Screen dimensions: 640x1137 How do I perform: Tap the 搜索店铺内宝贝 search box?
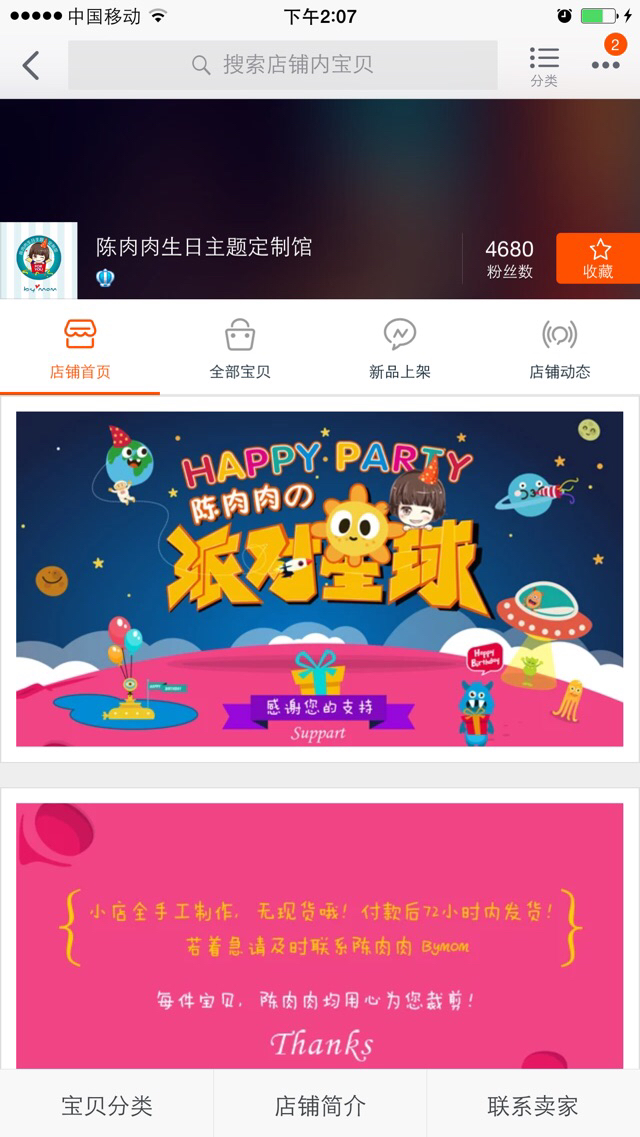click(x=283, y=65)
